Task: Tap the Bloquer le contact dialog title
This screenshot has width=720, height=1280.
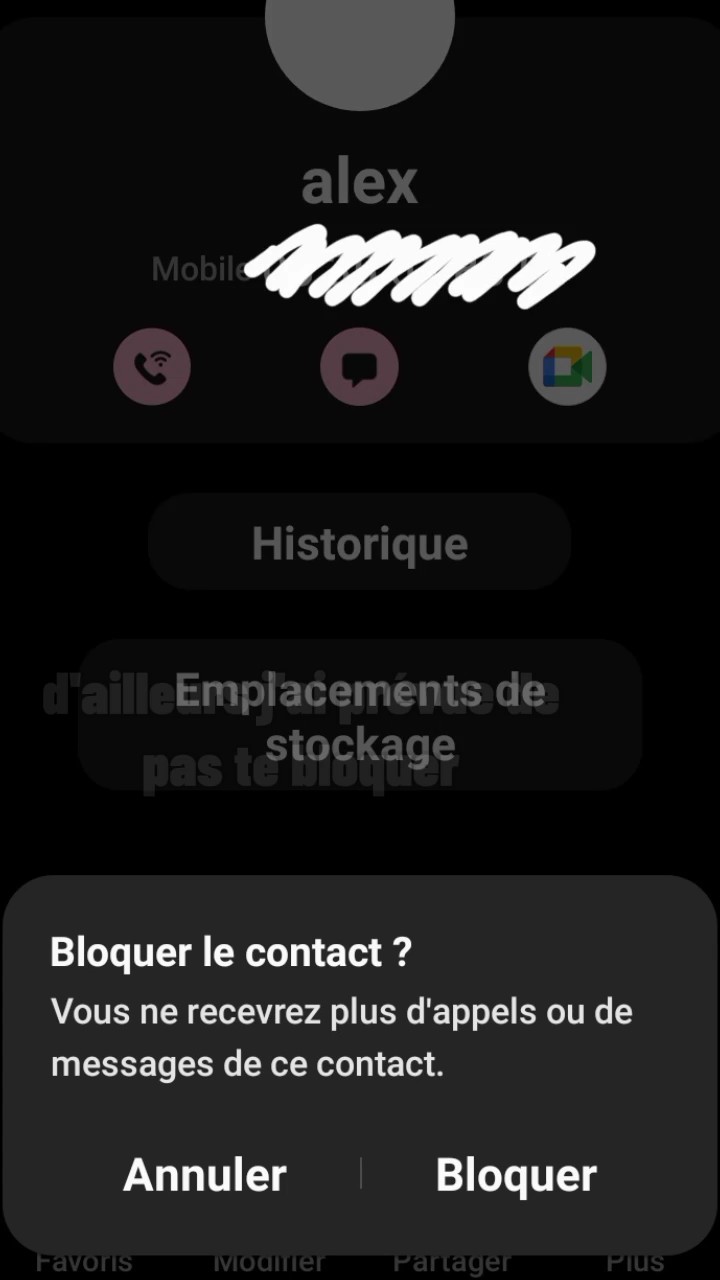Action: [x=229, y=952]
